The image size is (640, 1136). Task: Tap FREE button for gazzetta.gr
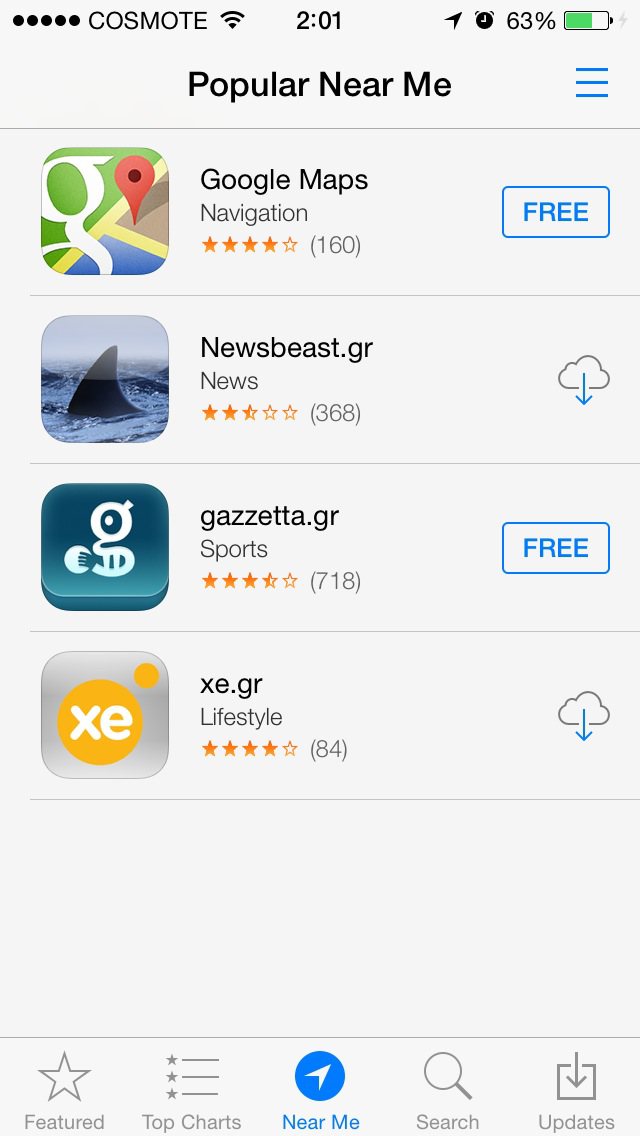(556, 548)
